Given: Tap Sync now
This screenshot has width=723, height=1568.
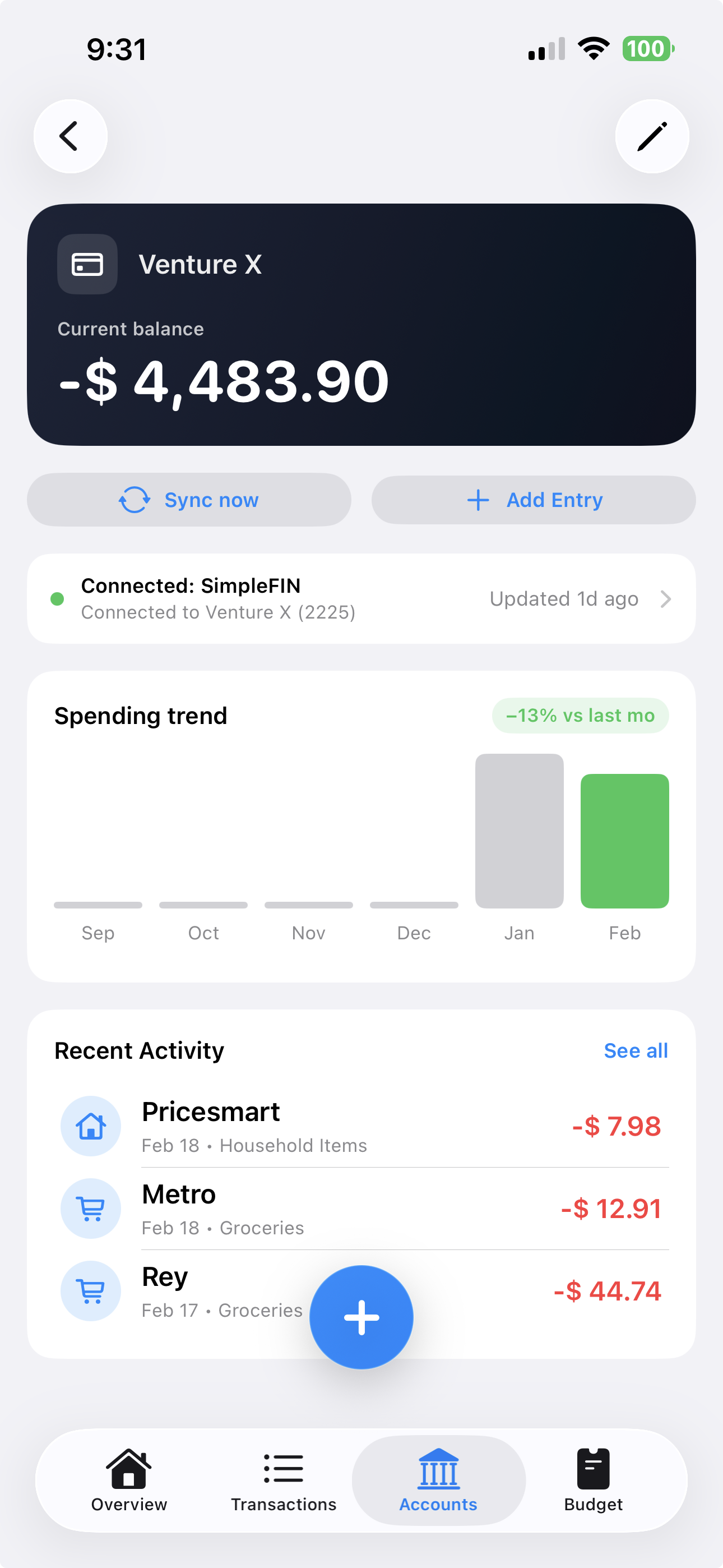Looking at the screenshot, I should point(188,499).
